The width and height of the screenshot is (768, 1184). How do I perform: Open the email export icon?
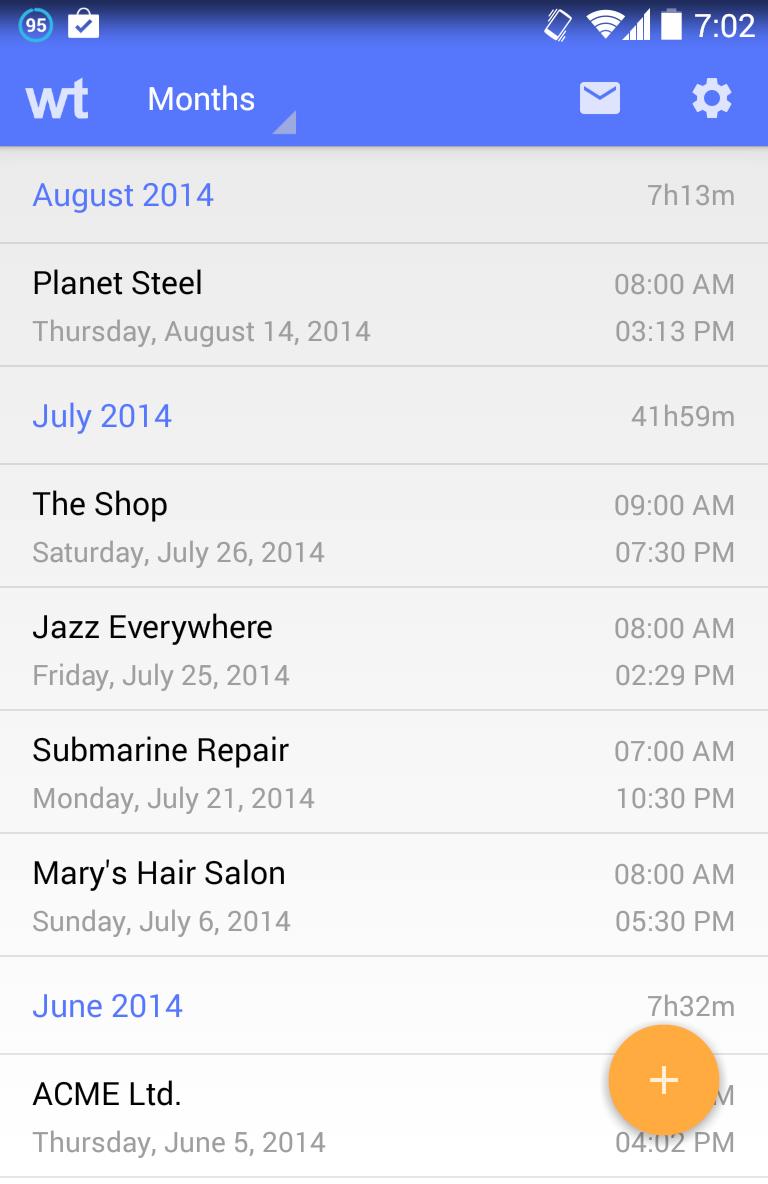(x=599, y=97)
